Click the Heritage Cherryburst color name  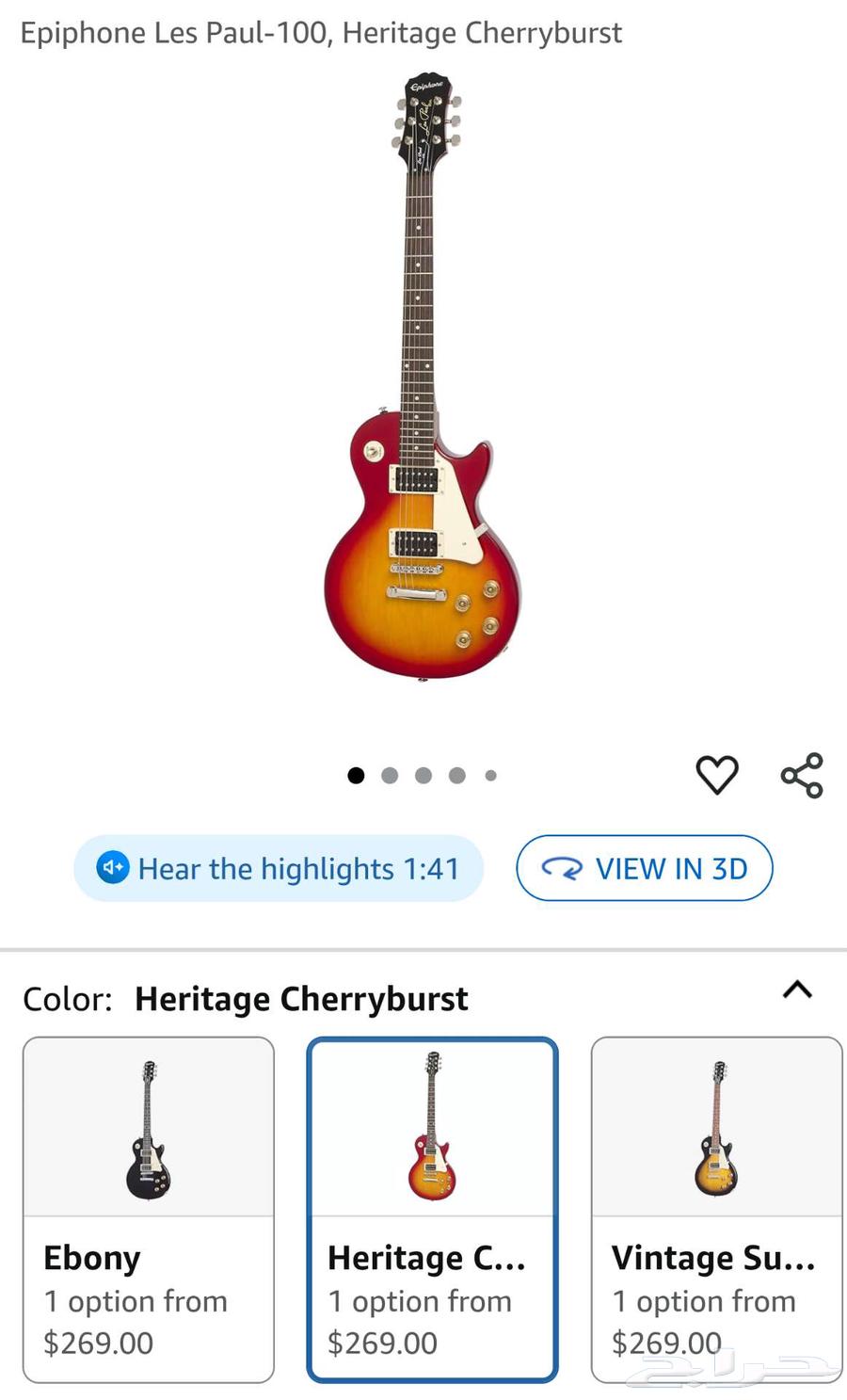pyautogui.click(x=302, y=998)
